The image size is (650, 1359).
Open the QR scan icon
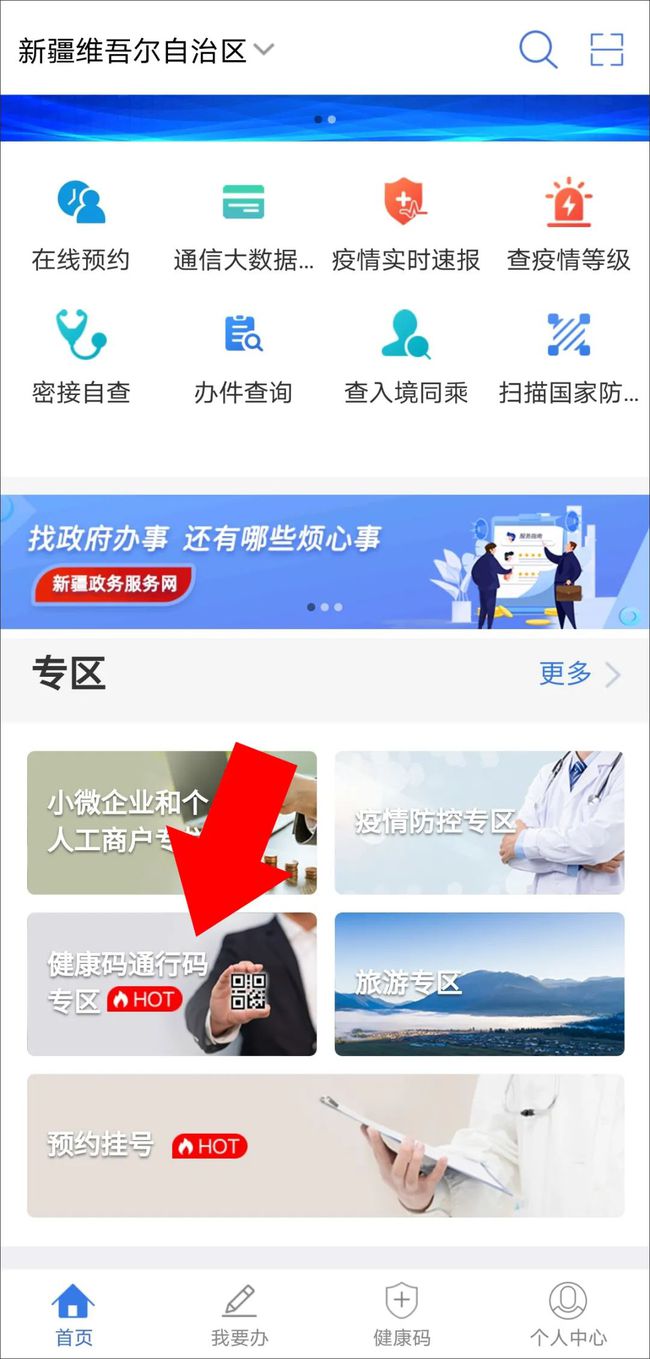pyautogui.click(x=606, y=50)
